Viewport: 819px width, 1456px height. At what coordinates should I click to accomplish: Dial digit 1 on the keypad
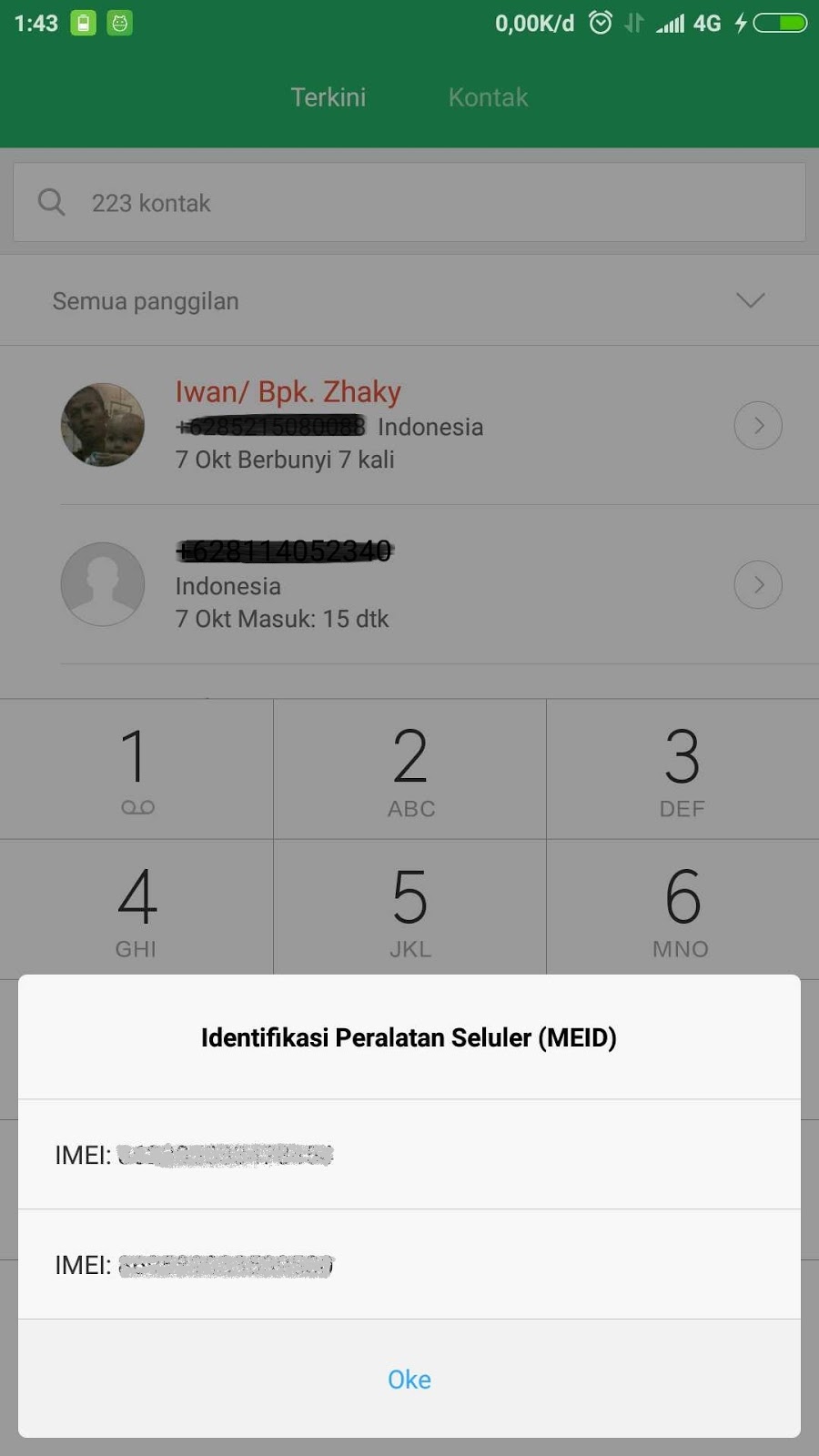coord(136,769)
